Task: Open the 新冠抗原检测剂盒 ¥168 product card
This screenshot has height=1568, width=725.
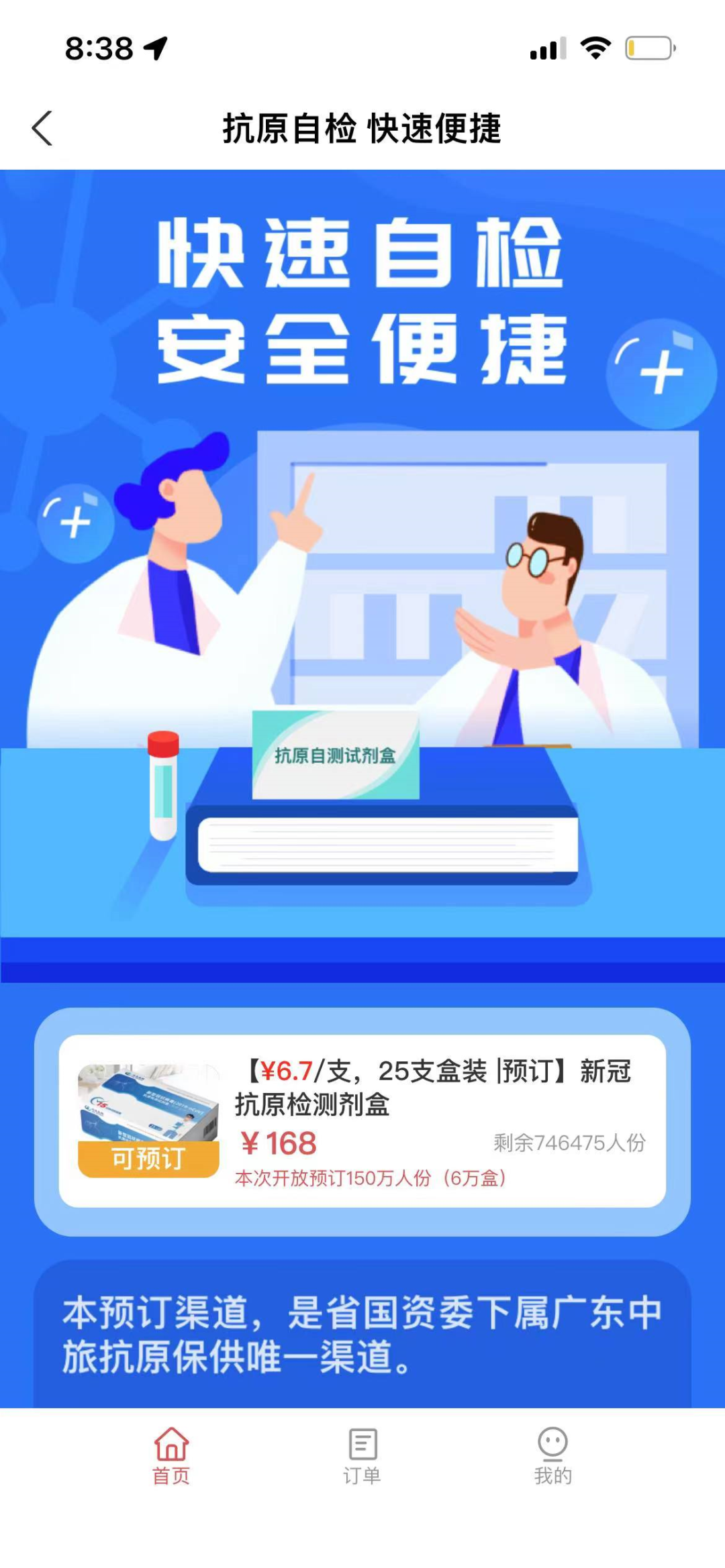Action: [x=362, y=1120]
